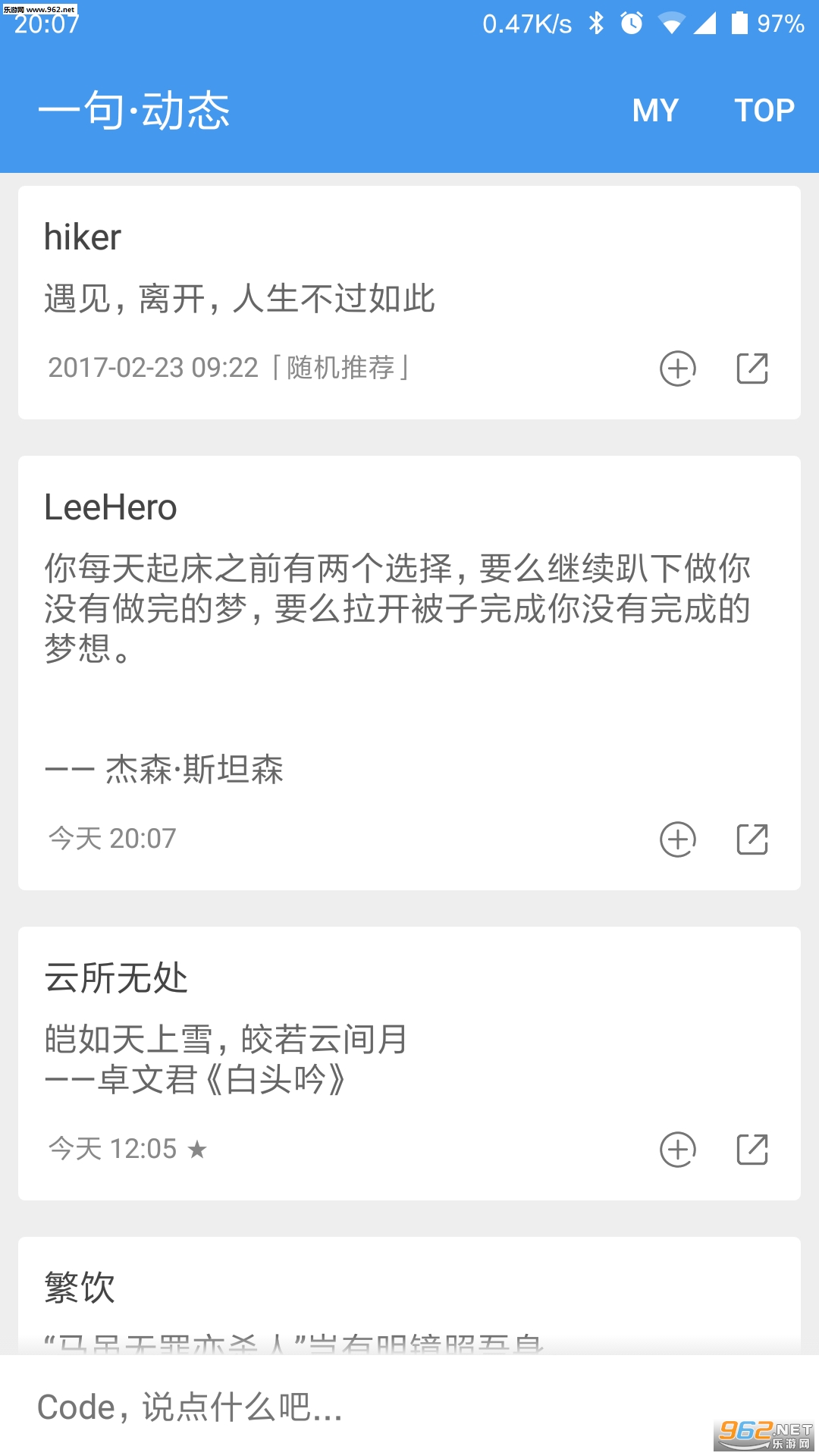This screenshot has height=1456, width=819.
Task: Open the MY section in the top bar
Action: pyautogui.click(x=655, y=111)
